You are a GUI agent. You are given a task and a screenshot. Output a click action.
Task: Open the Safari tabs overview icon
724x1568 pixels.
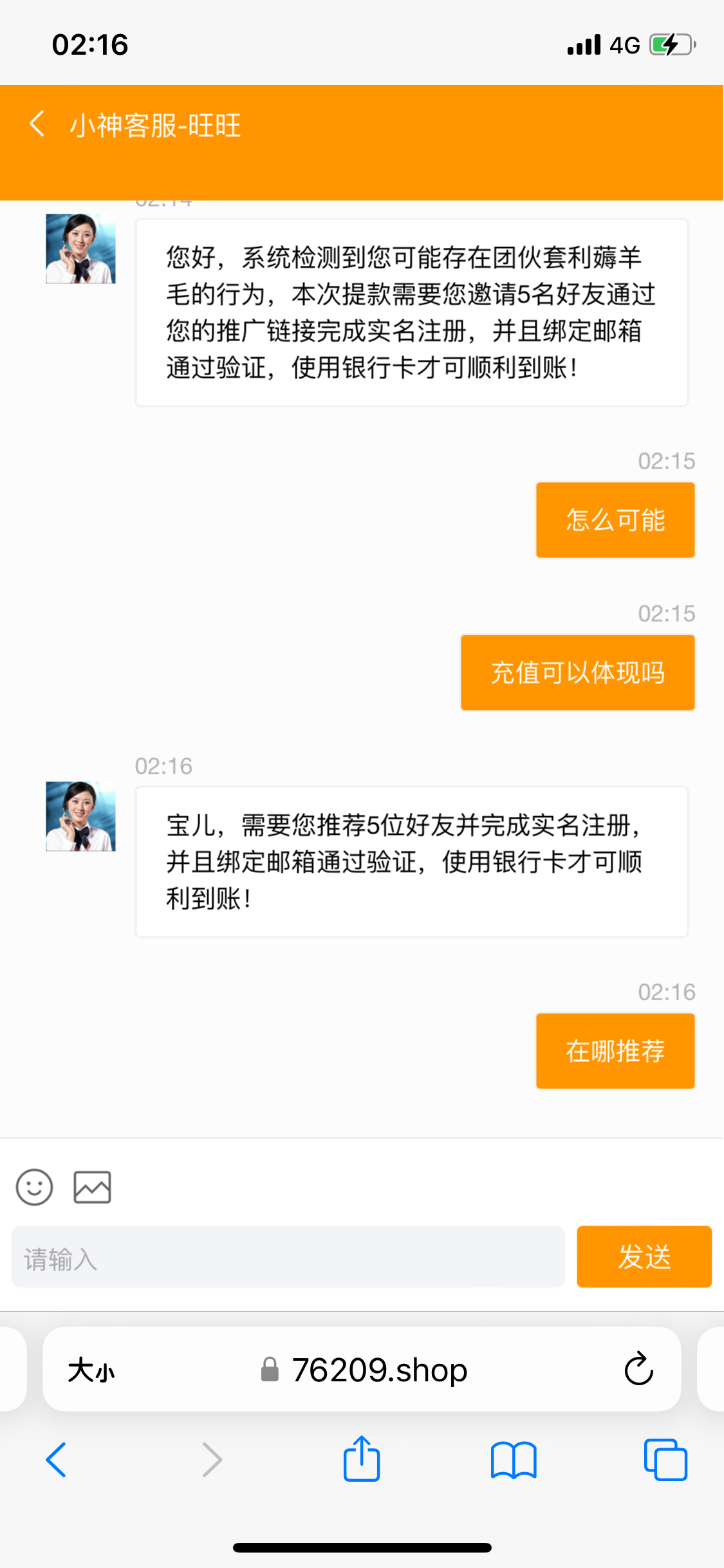[666, 1459]
